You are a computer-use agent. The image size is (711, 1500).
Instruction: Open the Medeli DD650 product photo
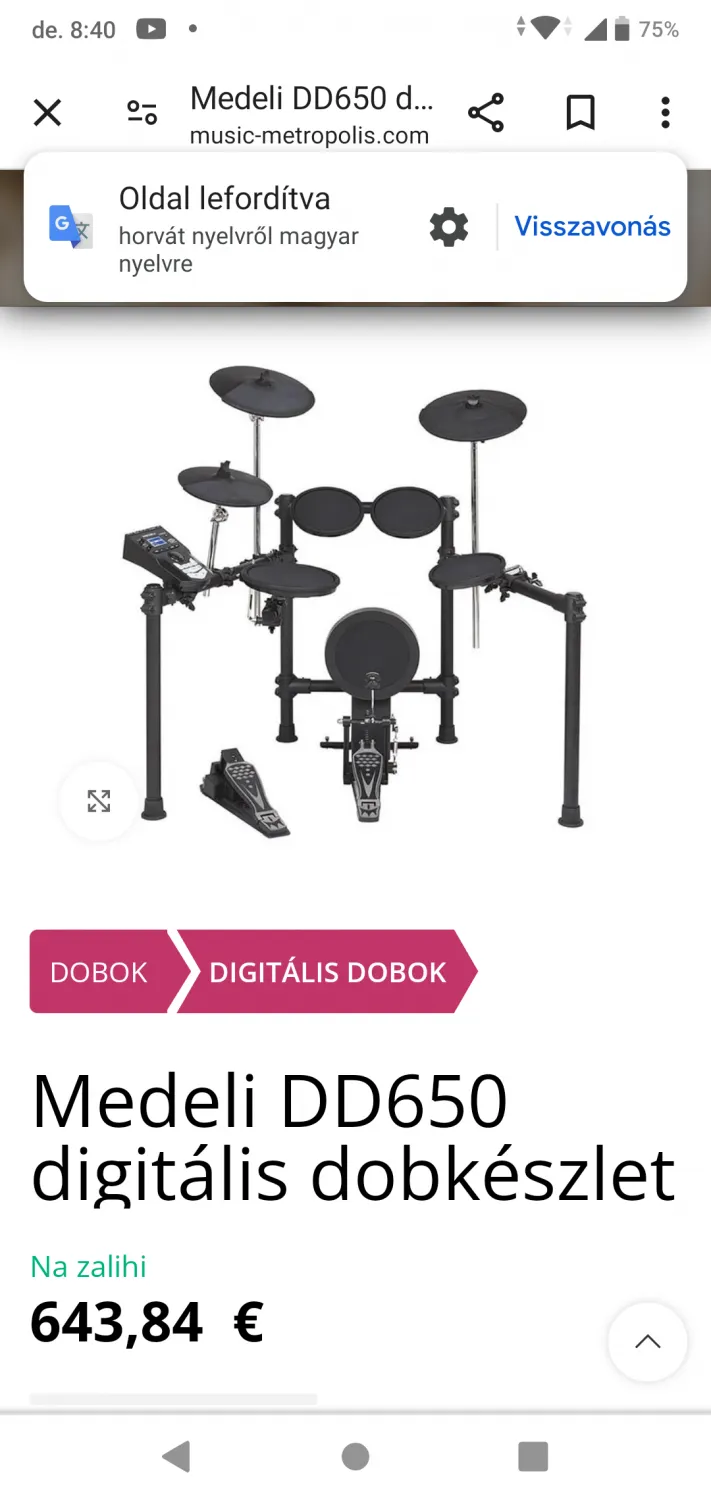click(x=355, y=595)
